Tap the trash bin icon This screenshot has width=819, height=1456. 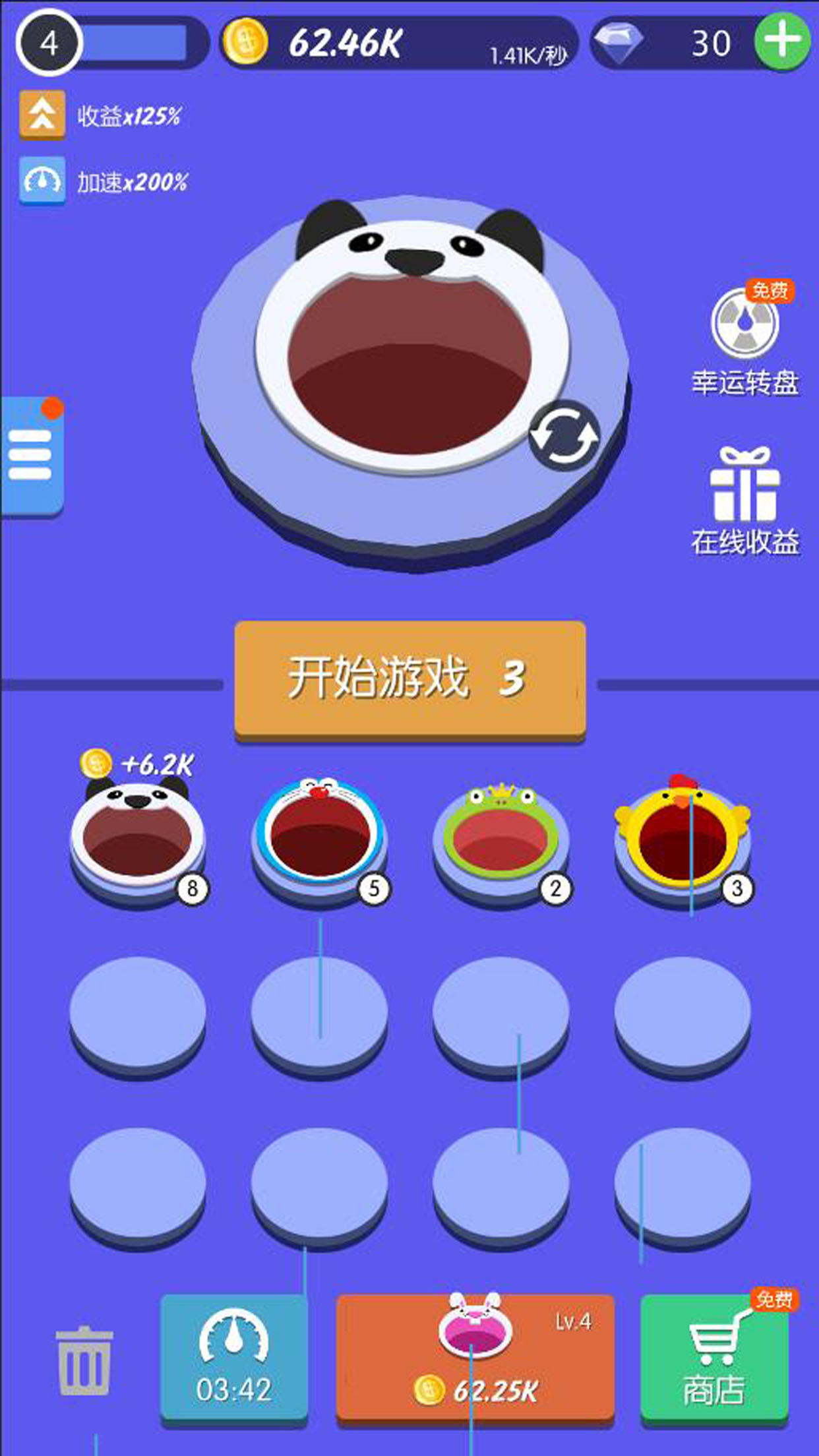click(x=84, y=1360)
